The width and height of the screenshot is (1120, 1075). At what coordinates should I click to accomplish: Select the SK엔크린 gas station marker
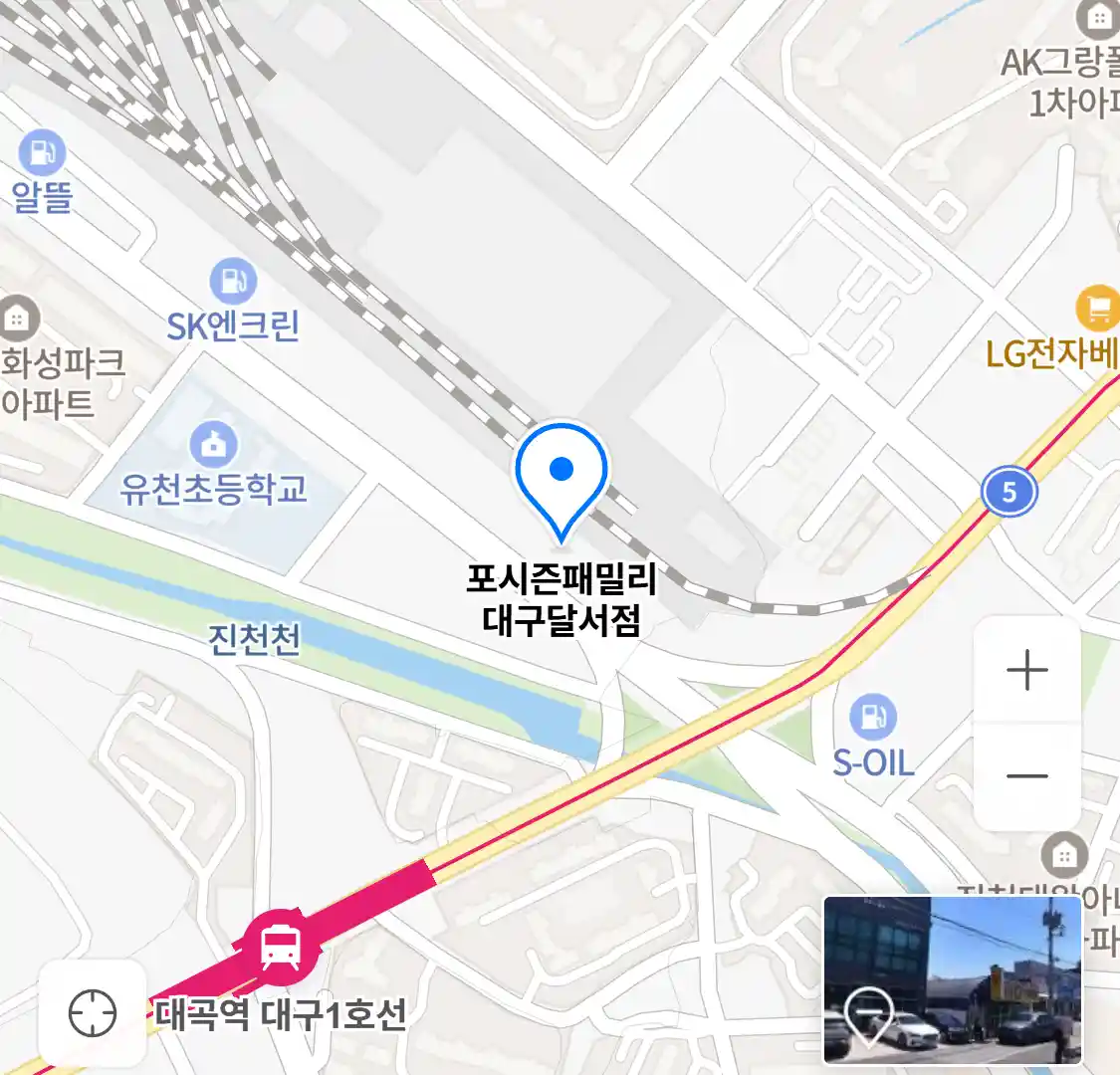click(x=233, y=282)
